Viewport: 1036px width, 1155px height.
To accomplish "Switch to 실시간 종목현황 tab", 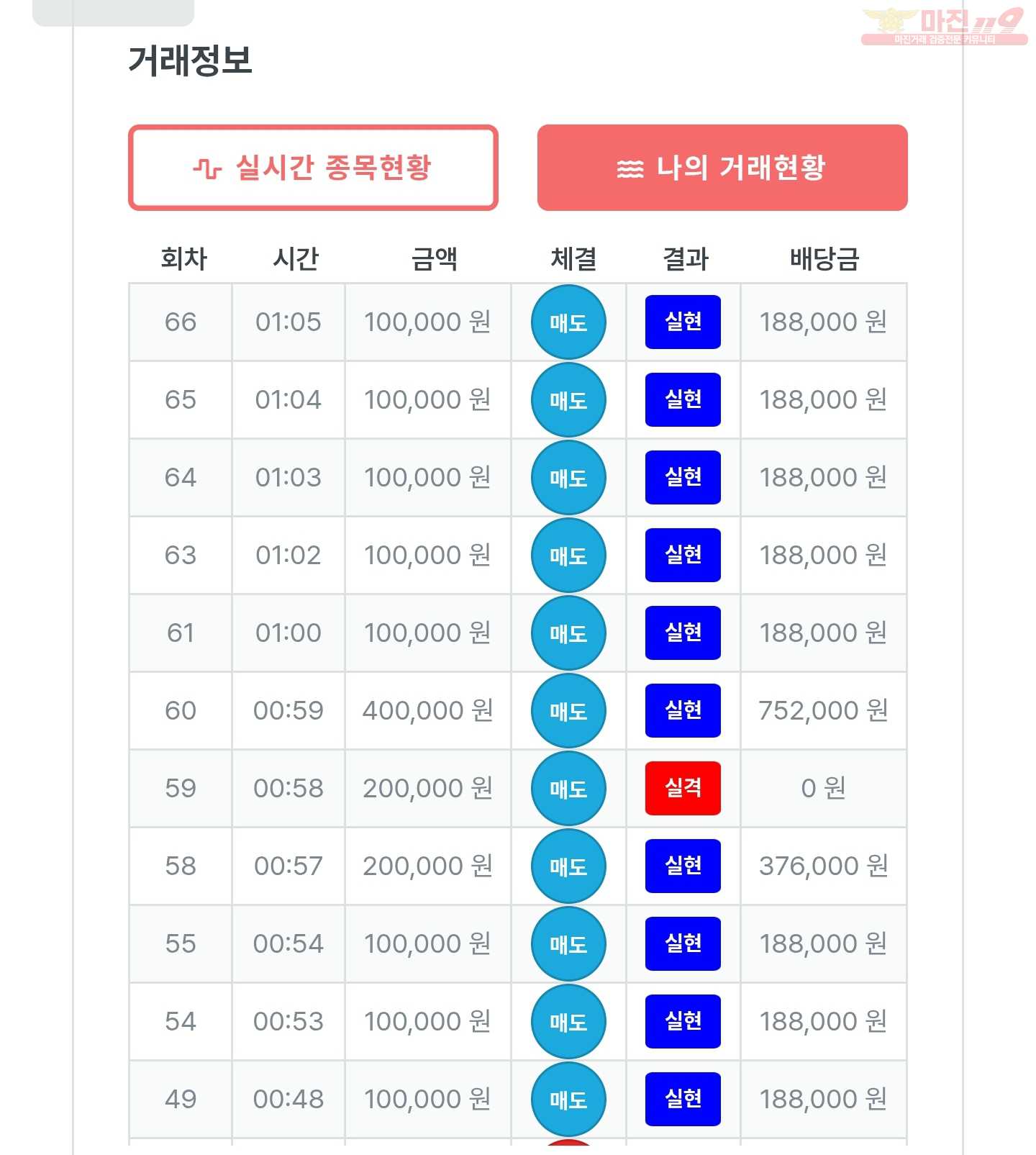I will (x=313, y=168).
